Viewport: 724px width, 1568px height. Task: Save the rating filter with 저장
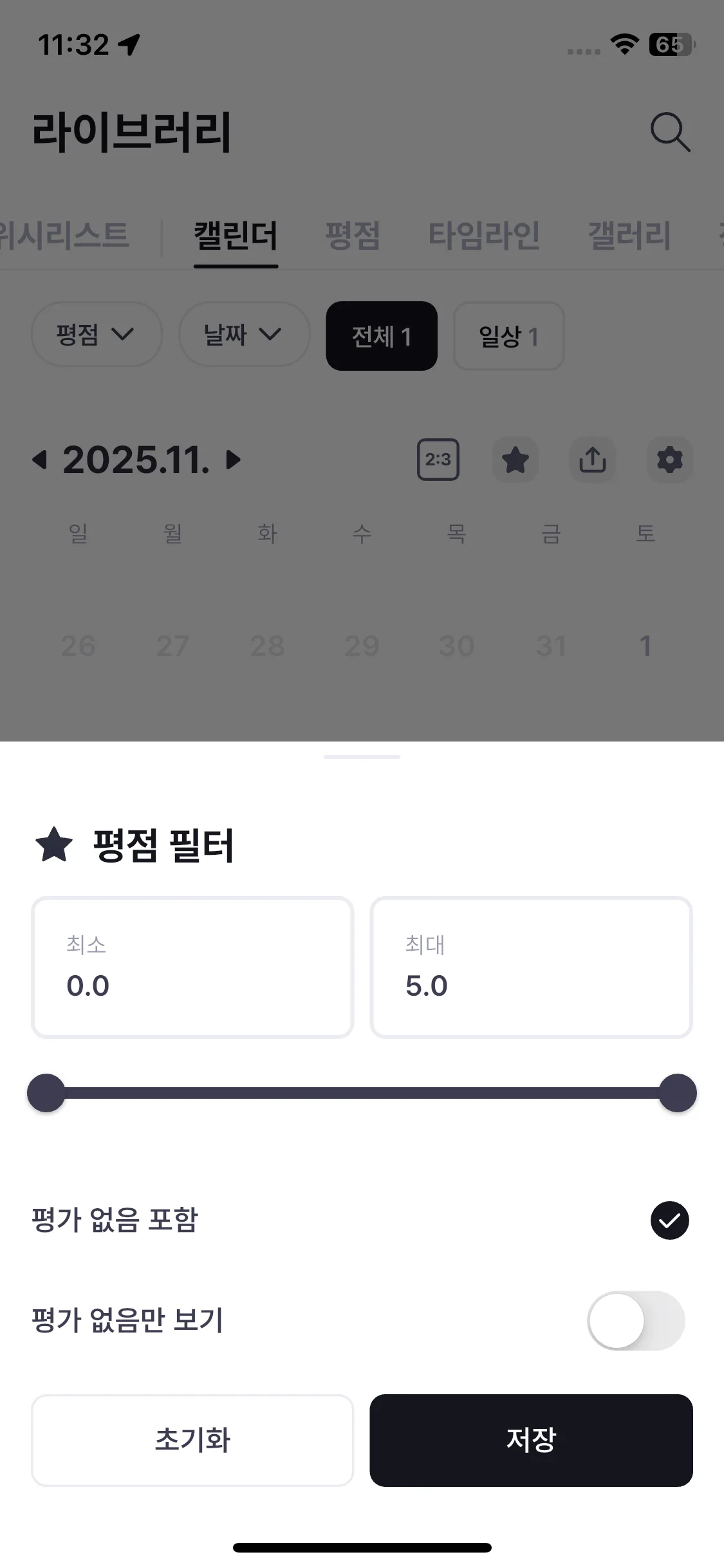(531, 1440)
